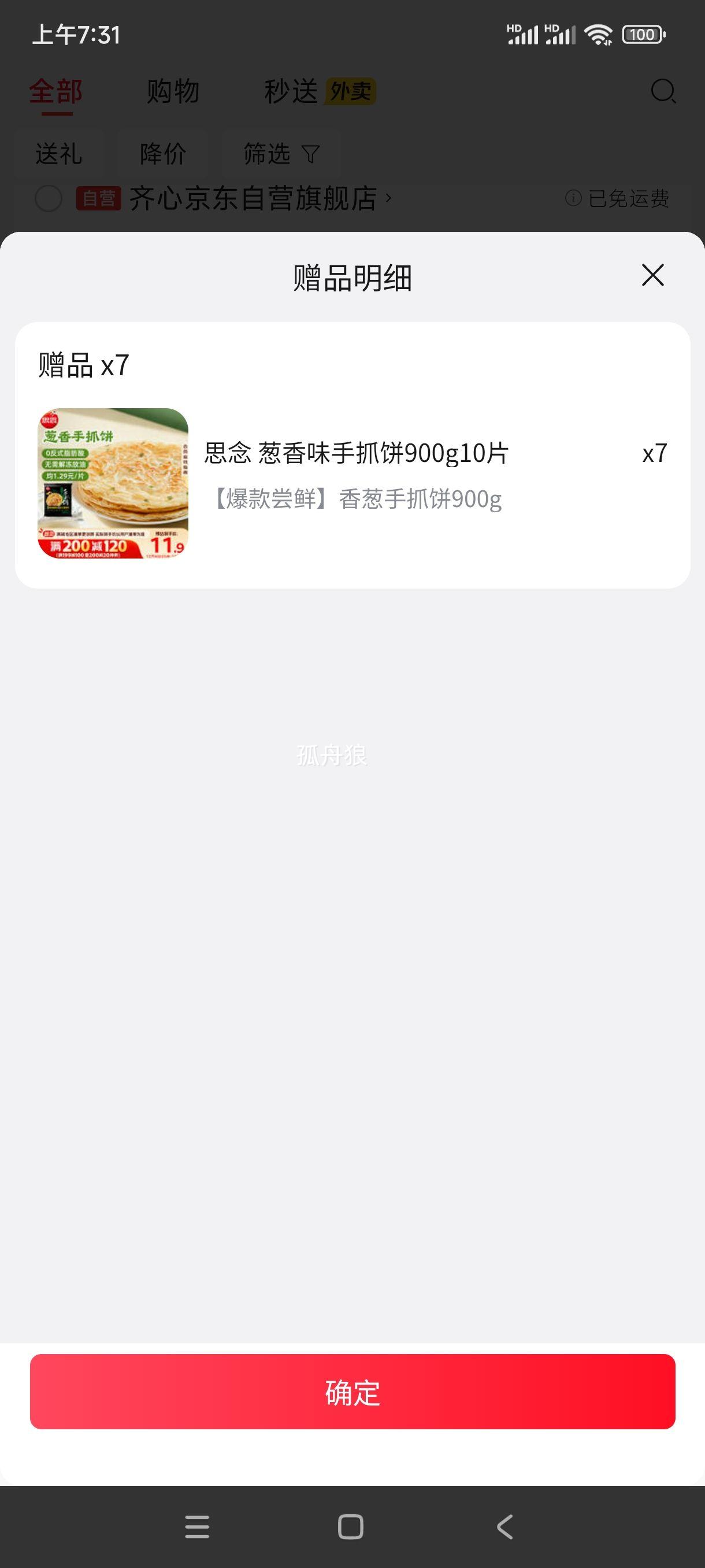Open the 外卖 section via its arrow
The width and height of the screenshot is (705, 1568).
[x=351, y=92]
